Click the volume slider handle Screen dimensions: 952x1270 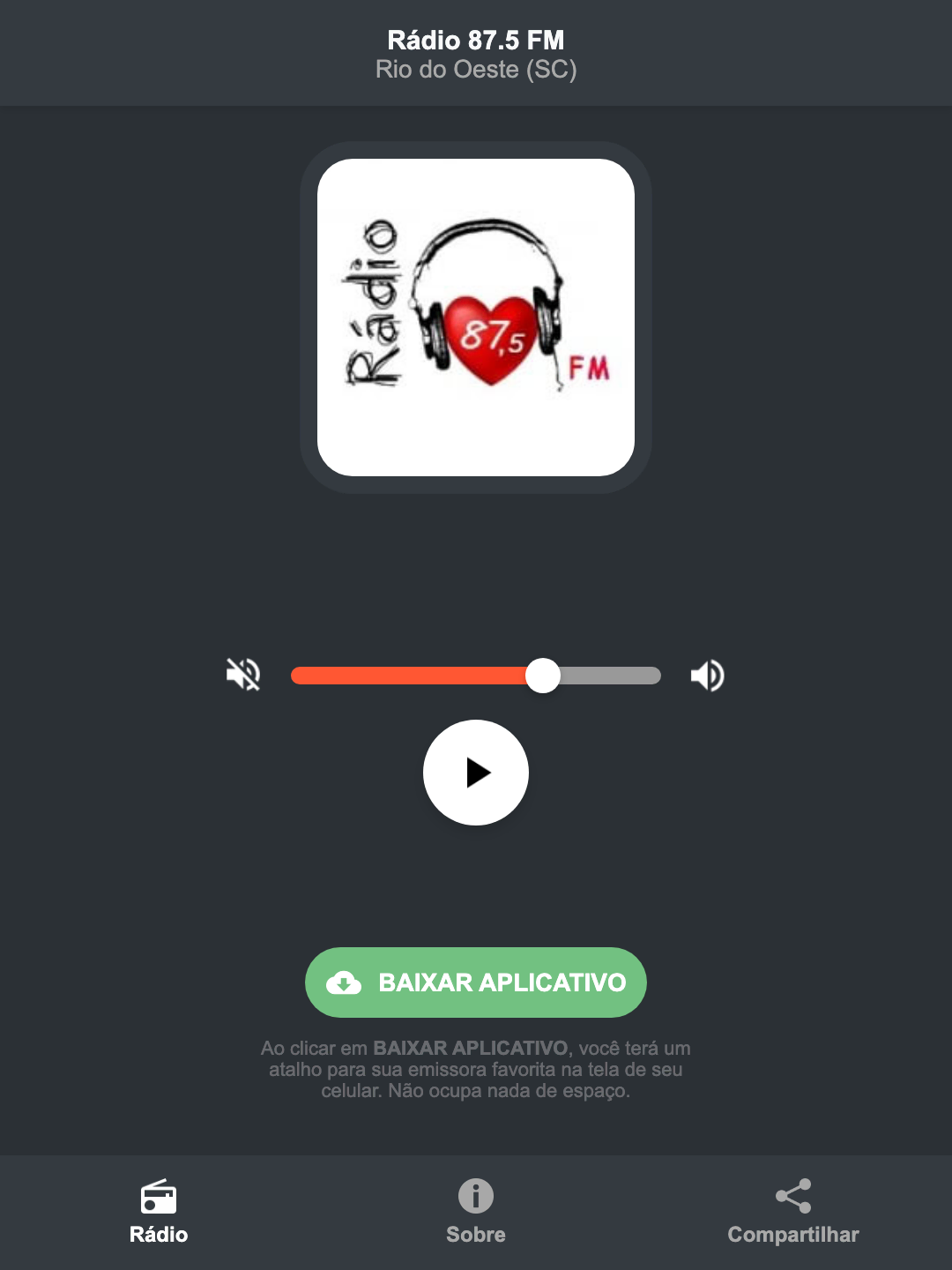[x=544, y=675]
